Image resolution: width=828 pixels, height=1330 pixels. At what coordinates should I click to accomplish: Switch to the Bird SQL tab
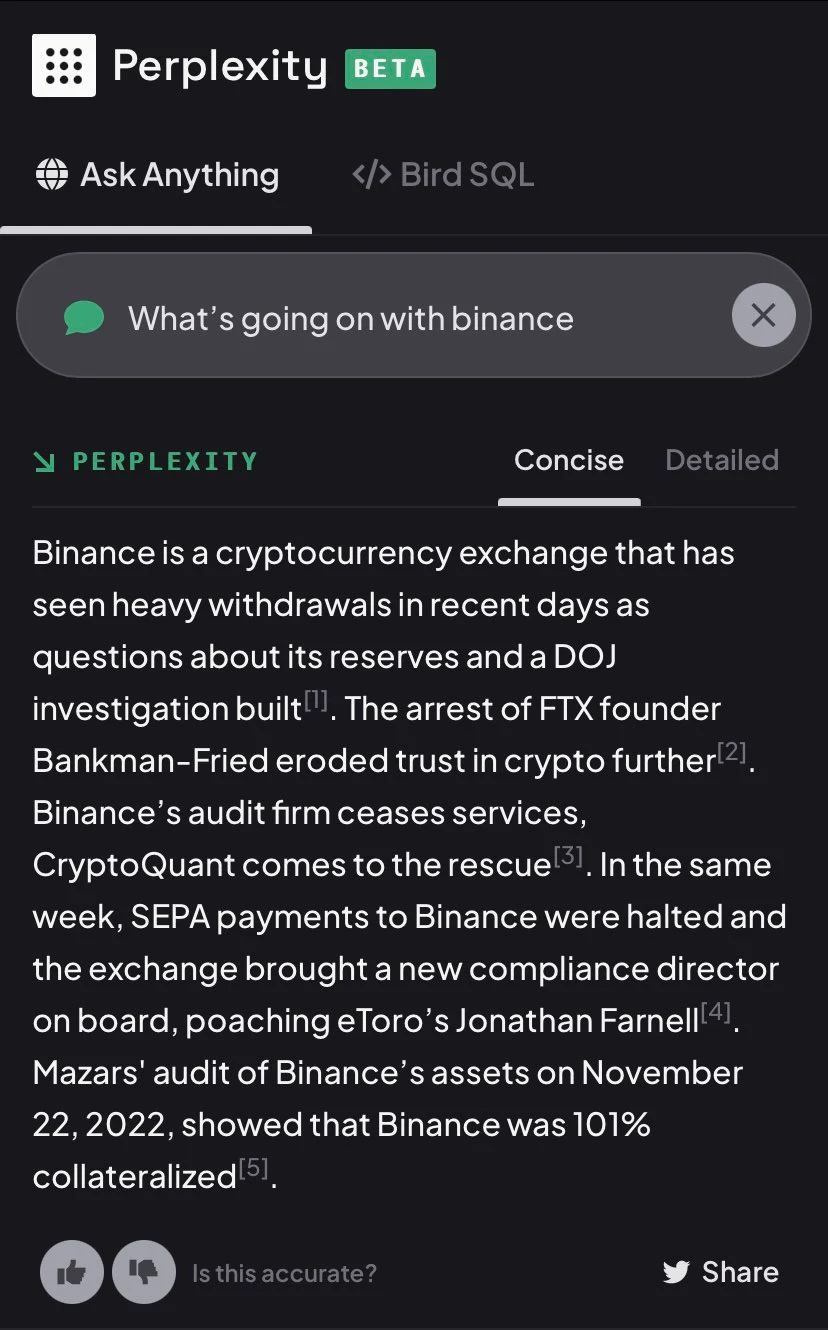pyautogui.click(x=443, y=175)
